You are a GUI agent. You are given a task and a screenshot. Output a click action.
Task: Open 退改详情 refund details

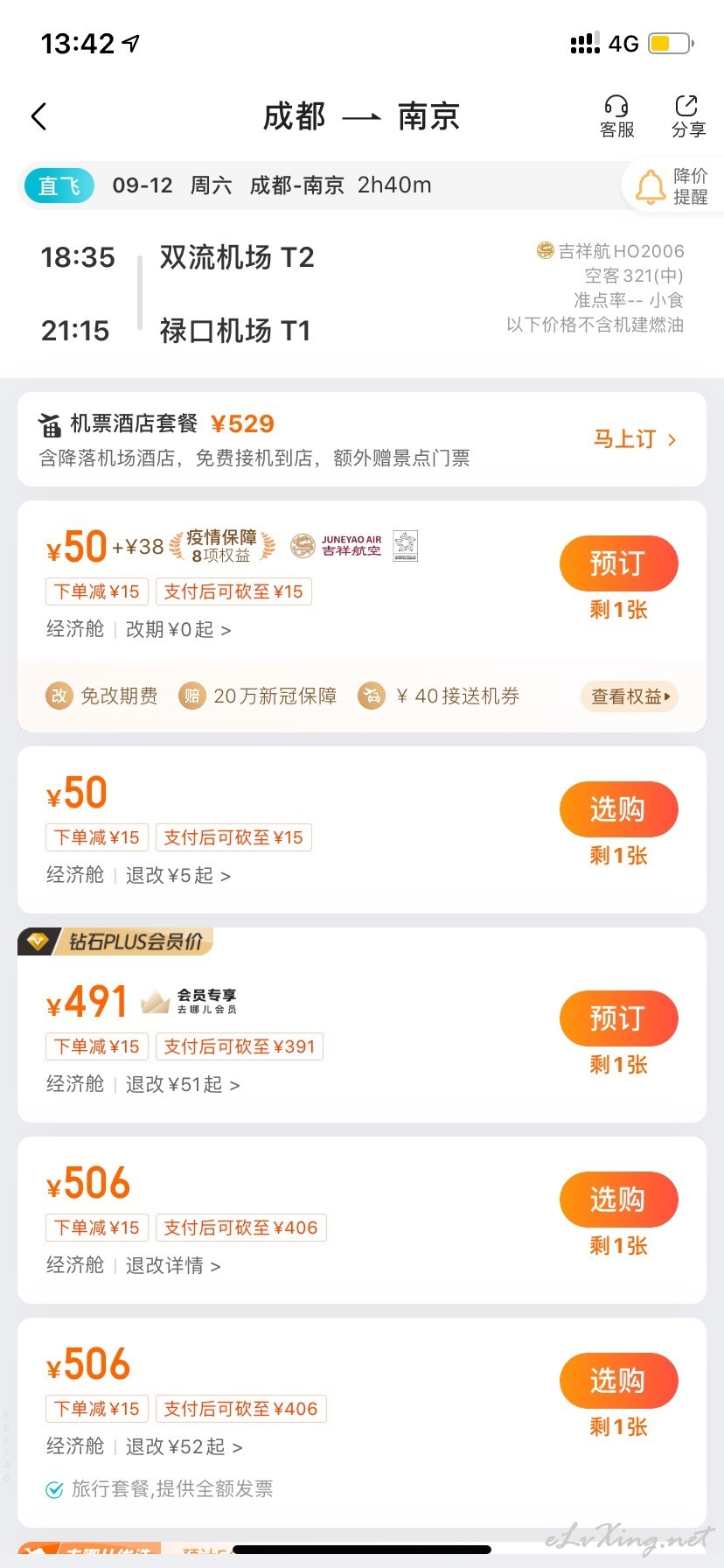pos(173,1266)
